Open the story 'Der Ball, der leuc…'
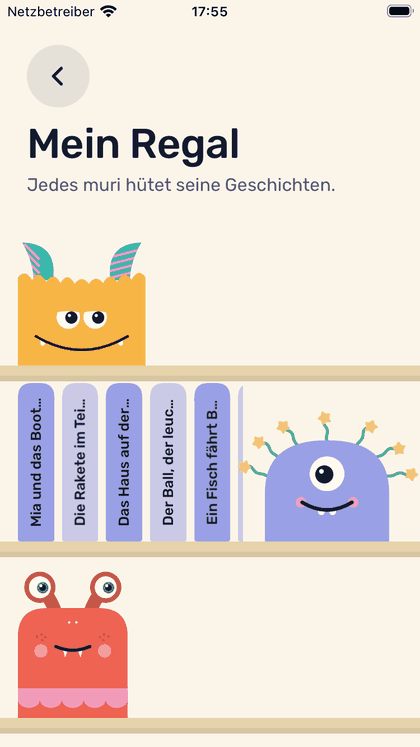420x747 pixels. click(x=168, y=462)
